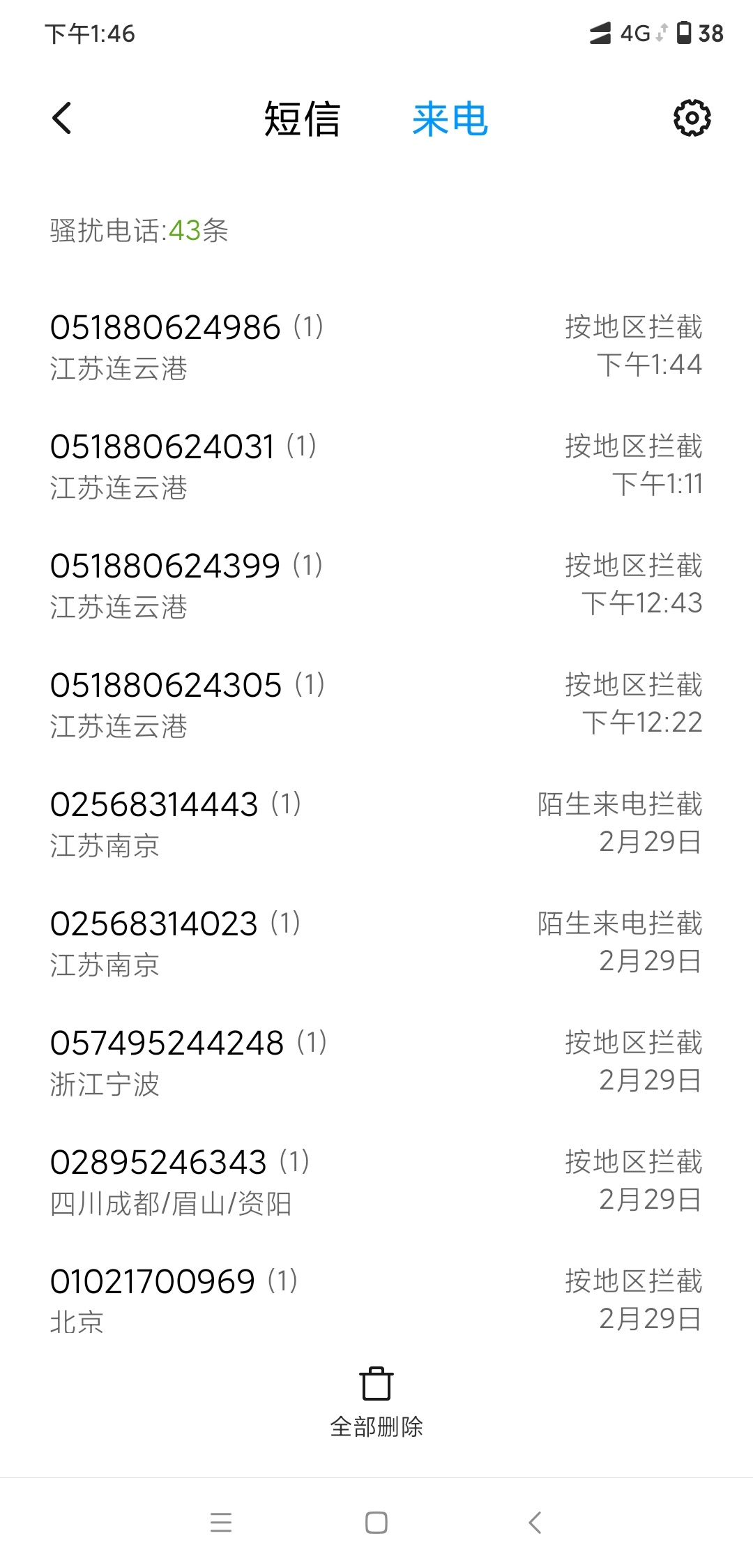View record for 051880624305
Viewport: 753px width, 1568px height.
point(376,704)
